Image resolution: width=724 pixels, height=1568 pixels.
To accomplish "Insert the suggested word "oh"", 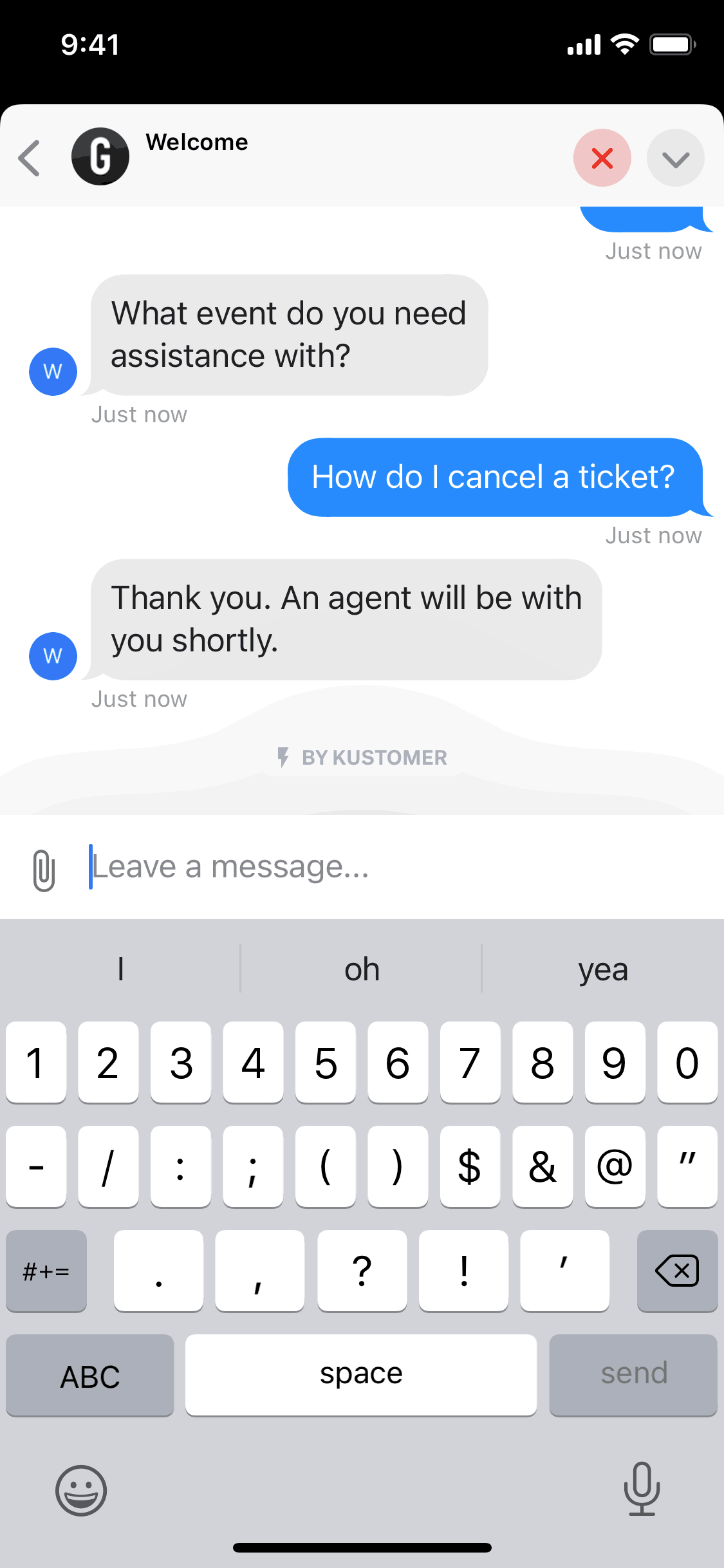I will (x=362, y=969).
